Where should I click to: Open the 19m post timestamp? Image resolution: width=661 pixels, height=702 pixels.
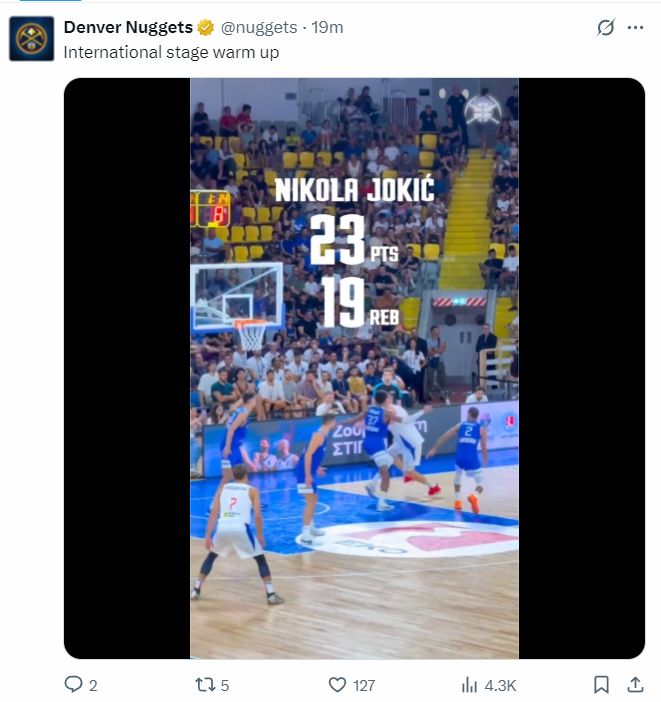(327, 27)
